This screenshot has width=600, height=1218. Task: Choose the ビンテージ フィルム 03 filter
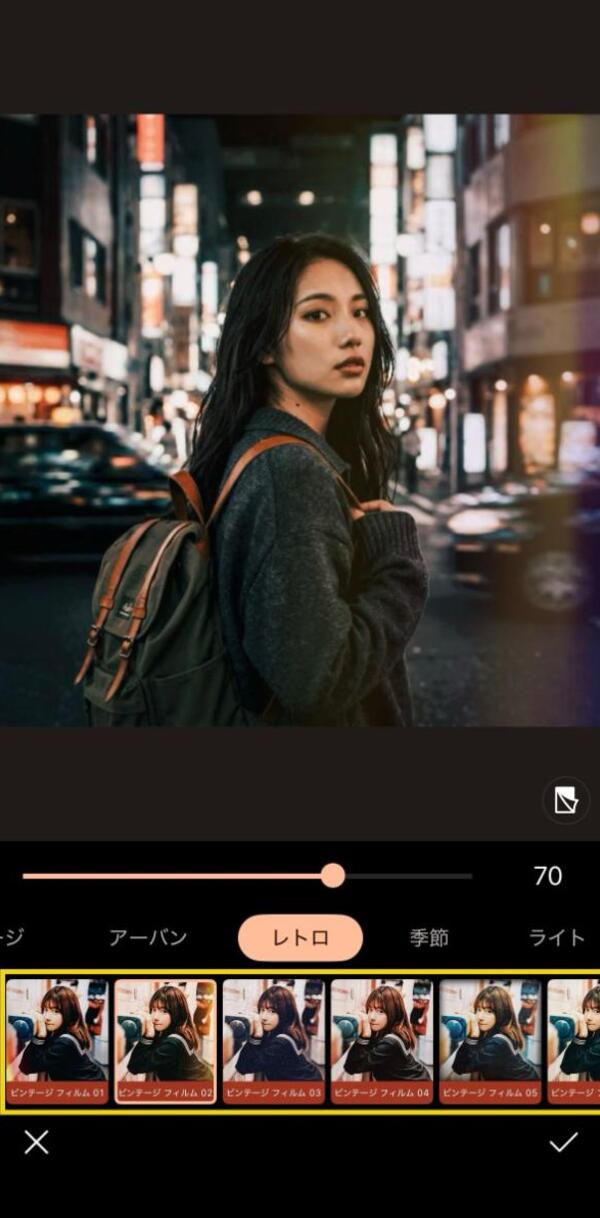click(274, 1040)
